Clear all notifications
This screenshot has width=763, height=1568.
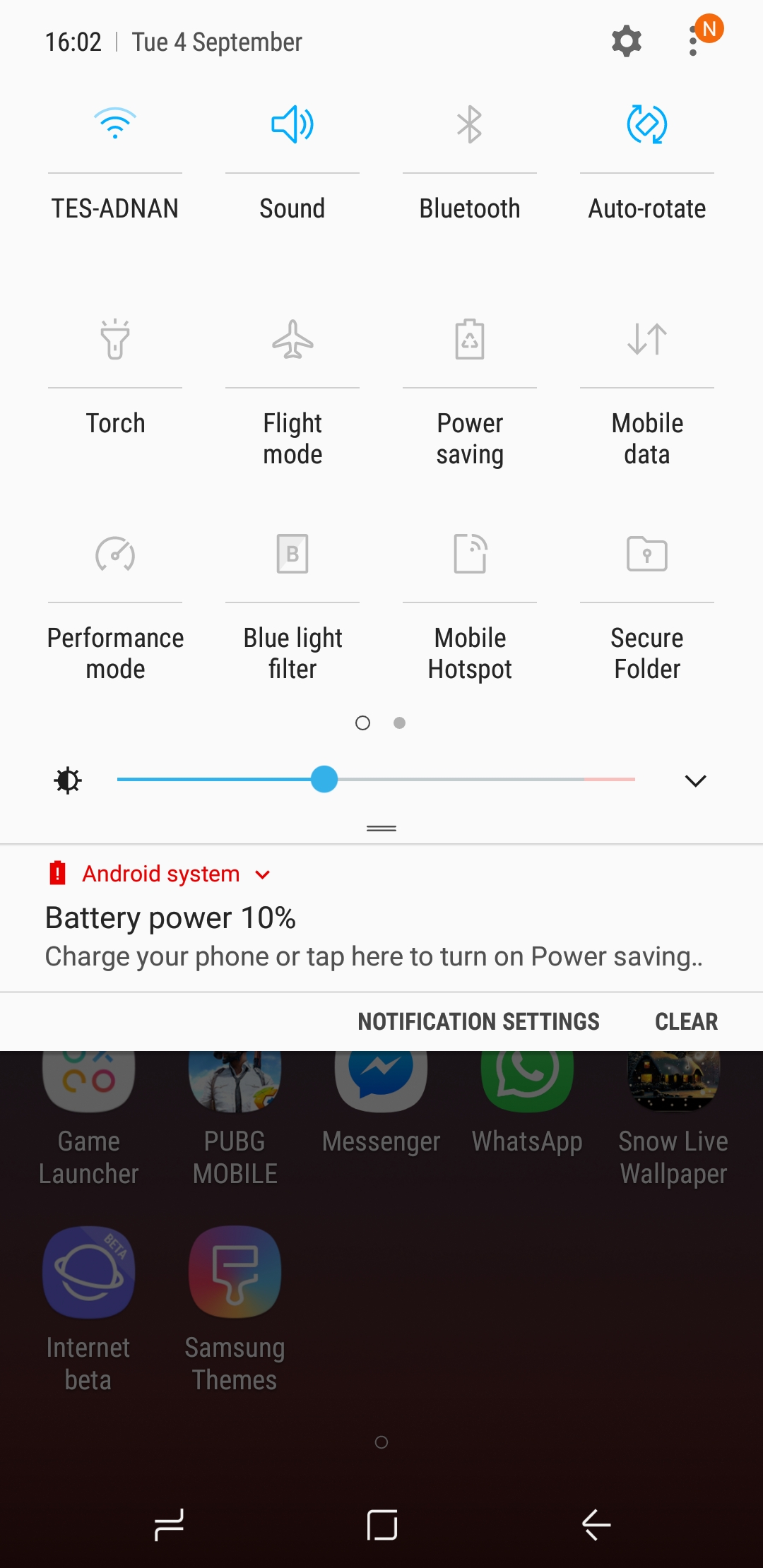[686, 1021]
